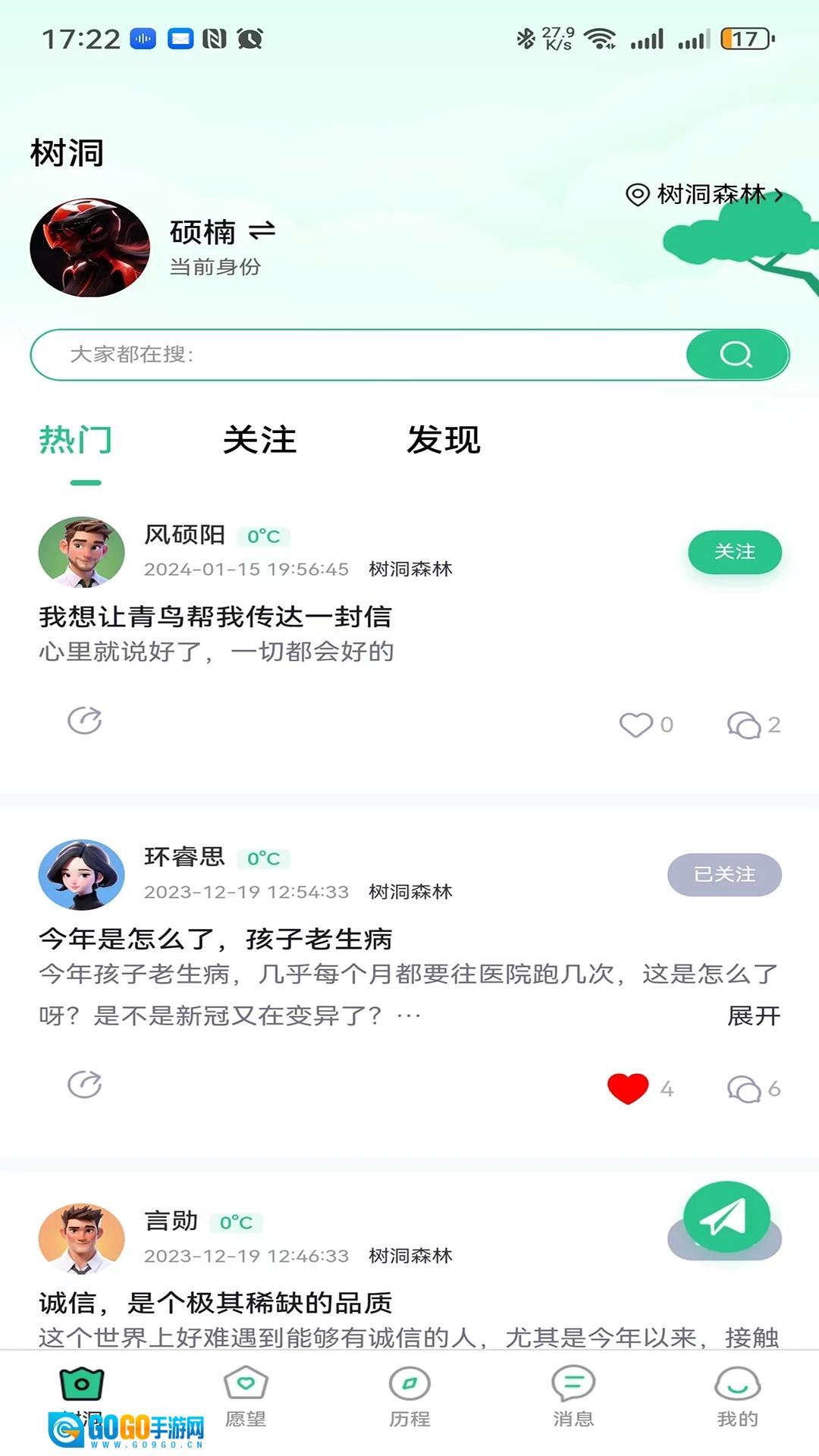The image size is (819, 1456).
Task: Tap the green search button
Action: coord(736,354)
